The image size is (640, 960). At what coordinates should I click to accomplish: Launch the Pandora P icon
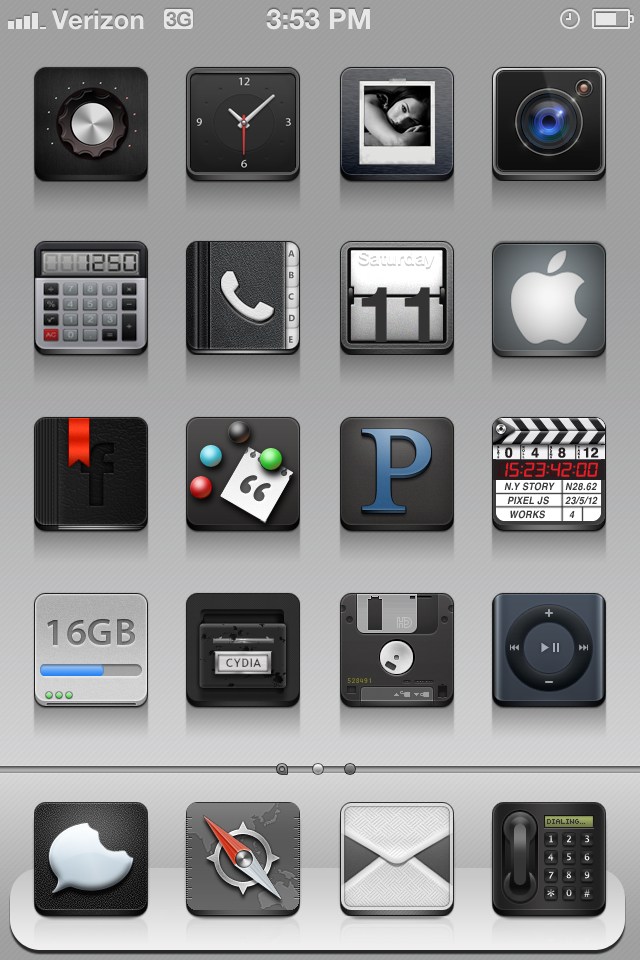pos(396,473)
